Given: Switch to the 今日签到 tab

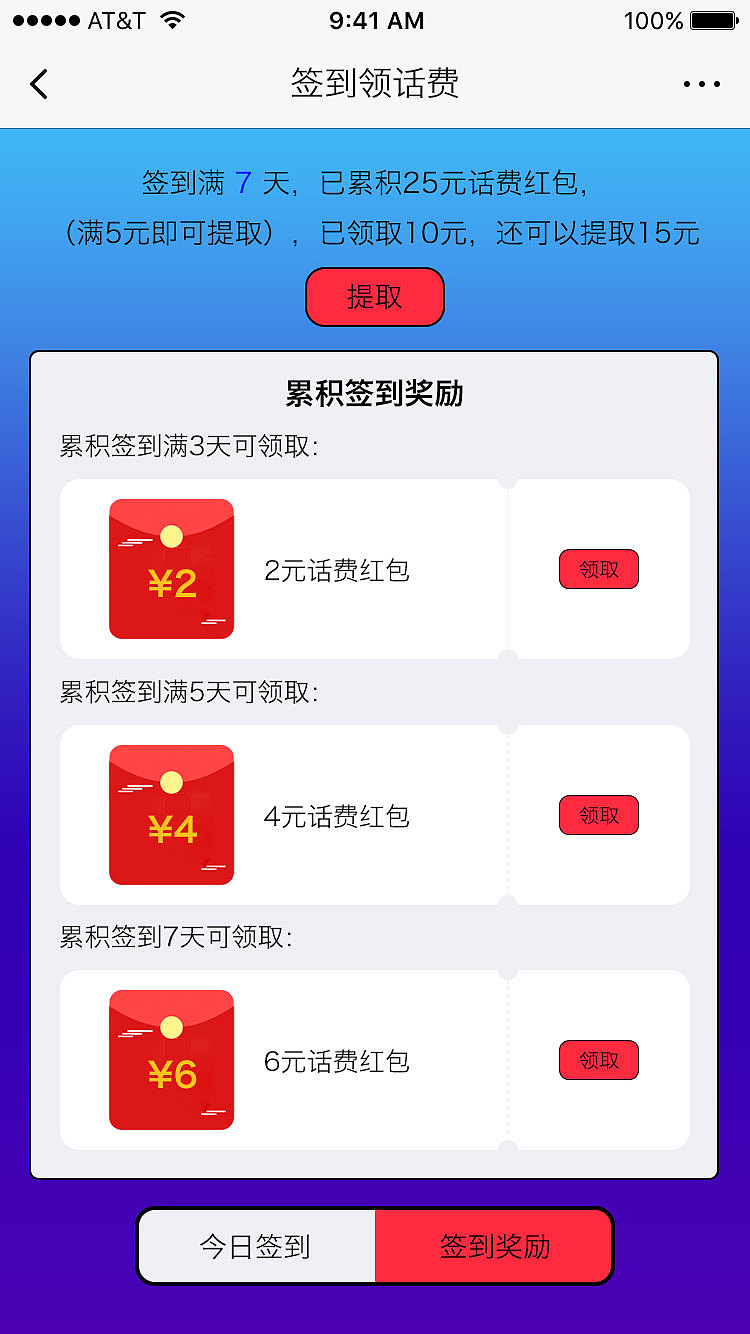Looking at the screenshot, I should [256, 1245].
